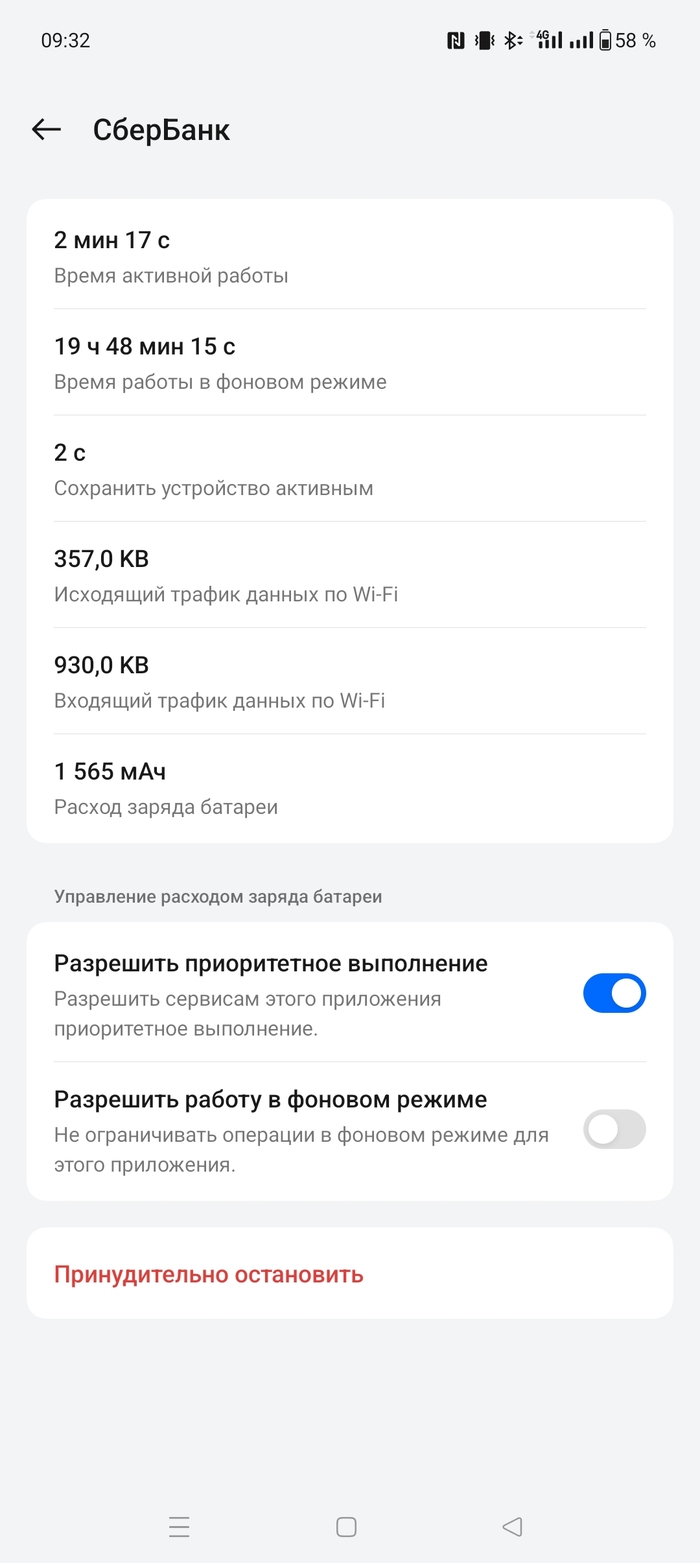Go to the home screen
This screenshot has width=700, height=1563.
point(347,1526)
